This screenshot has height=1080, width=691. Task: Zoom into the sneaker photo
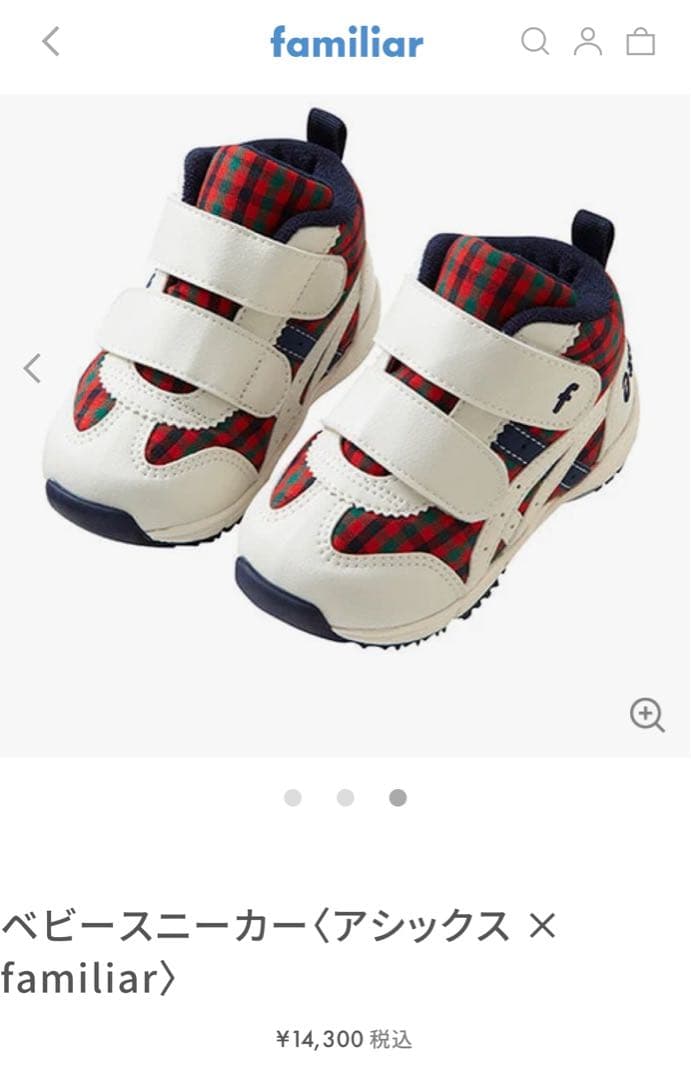click(x=647, y=715)
